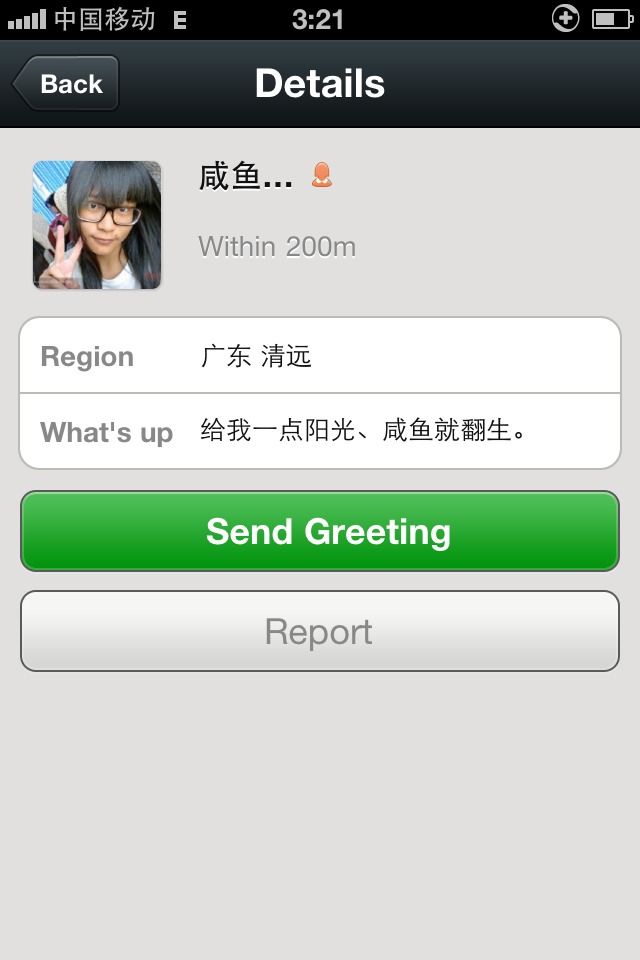View the profile photo enlarged

[x=97, y=225]
